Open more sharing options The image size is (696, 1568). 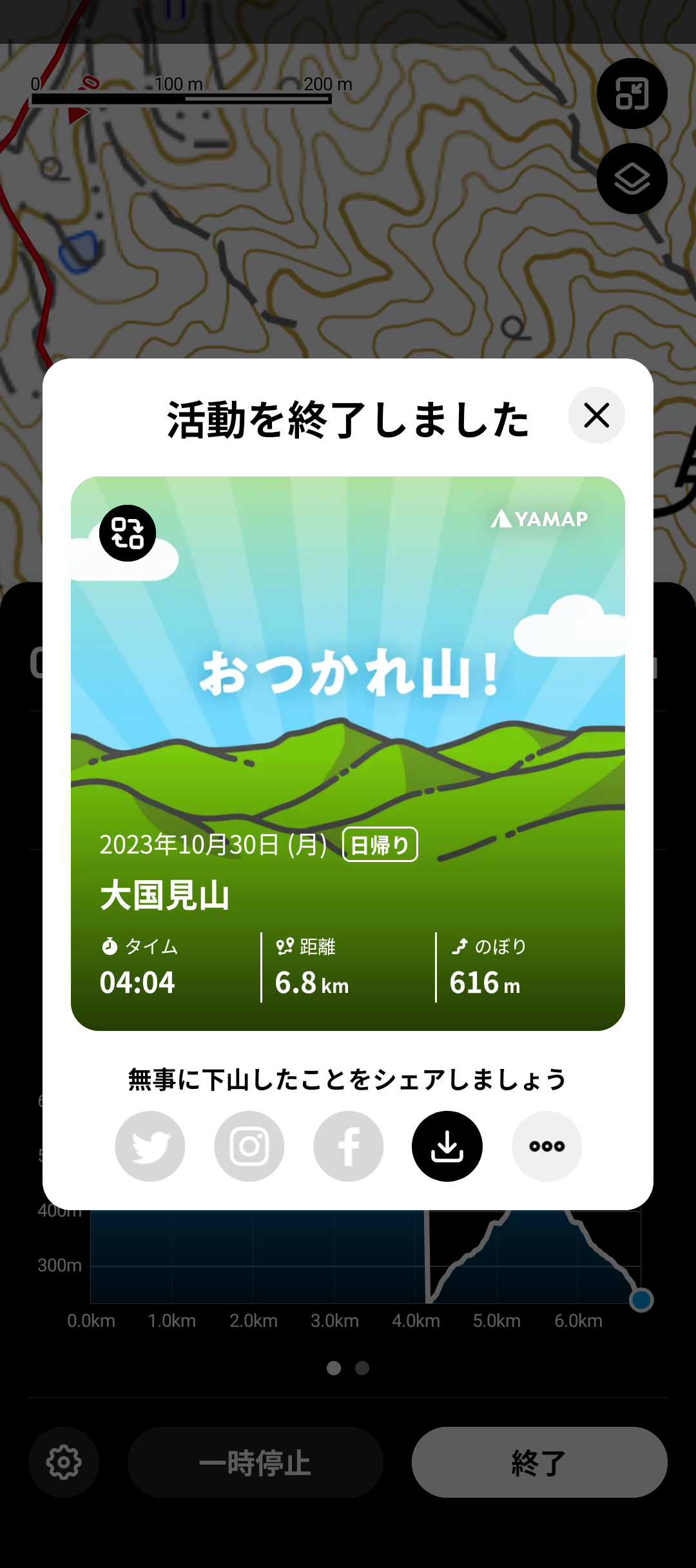point(546,1146)
